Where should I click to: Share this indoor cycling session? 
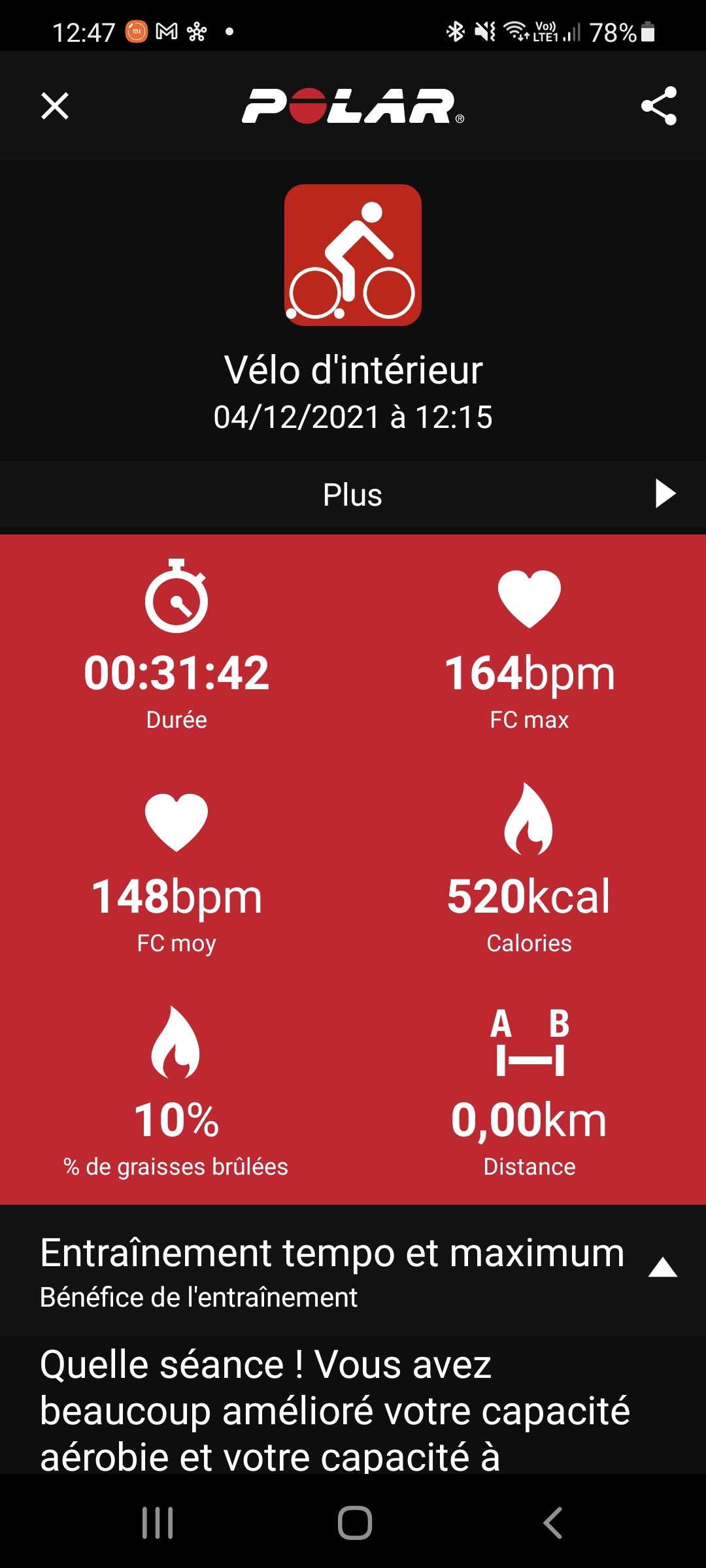(x=658, y=106)
